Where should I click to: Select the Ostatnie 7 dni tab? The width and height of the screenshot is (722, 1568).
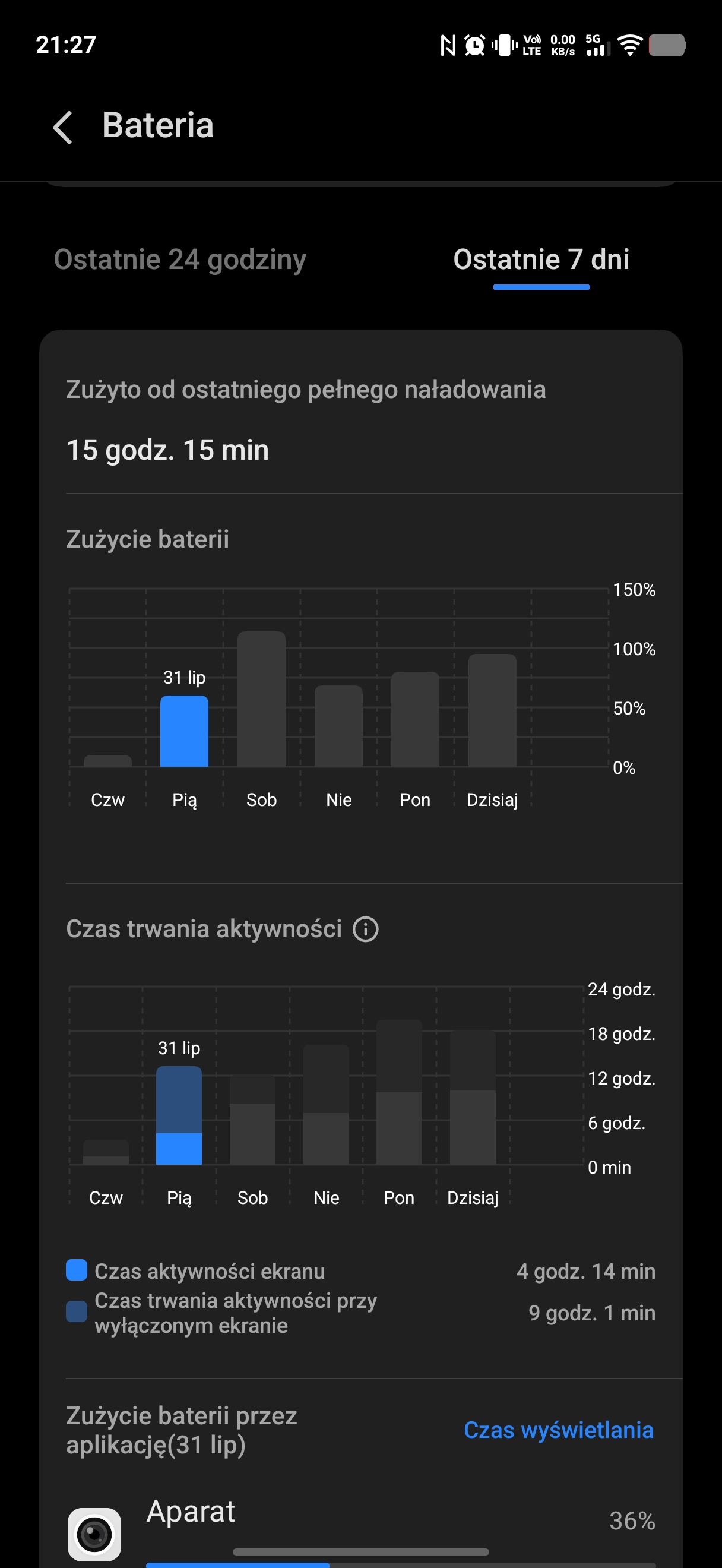point(541,260)
